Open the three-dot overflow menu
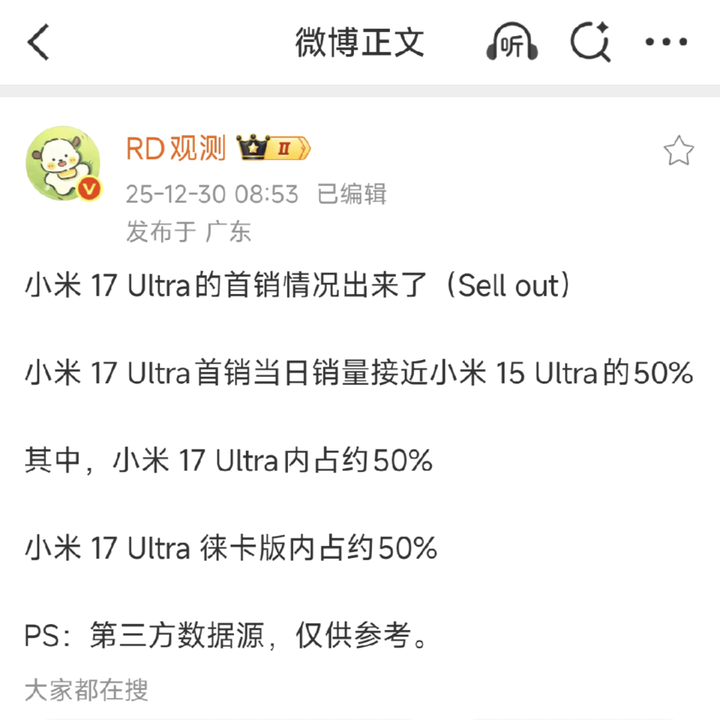 tap(666, 43)
